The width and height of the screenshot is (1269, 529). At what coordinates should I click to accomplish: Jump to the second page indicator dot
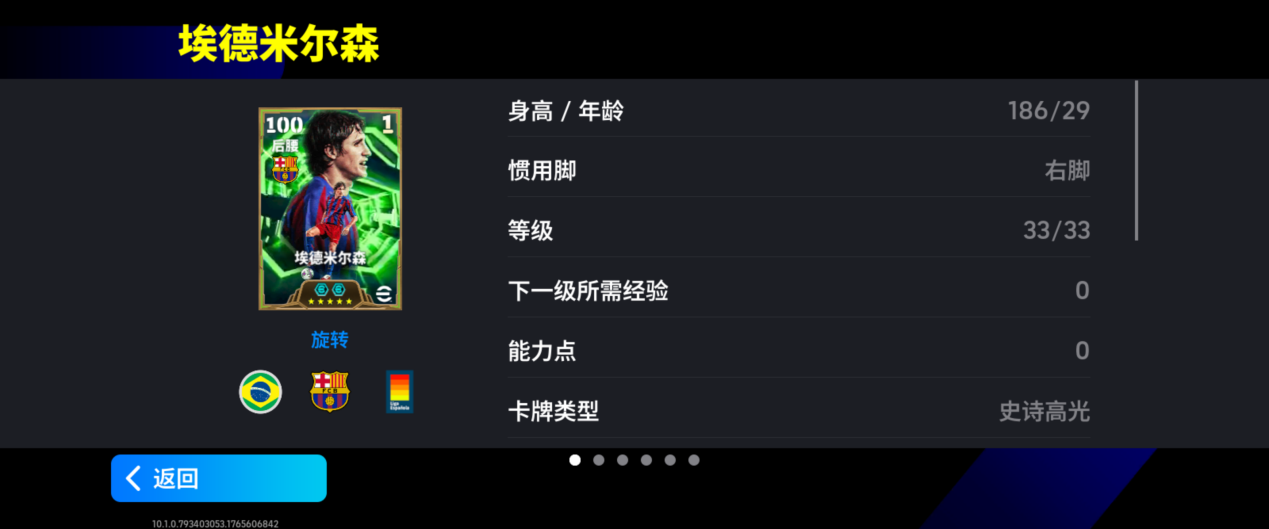[x=598, y=460]
